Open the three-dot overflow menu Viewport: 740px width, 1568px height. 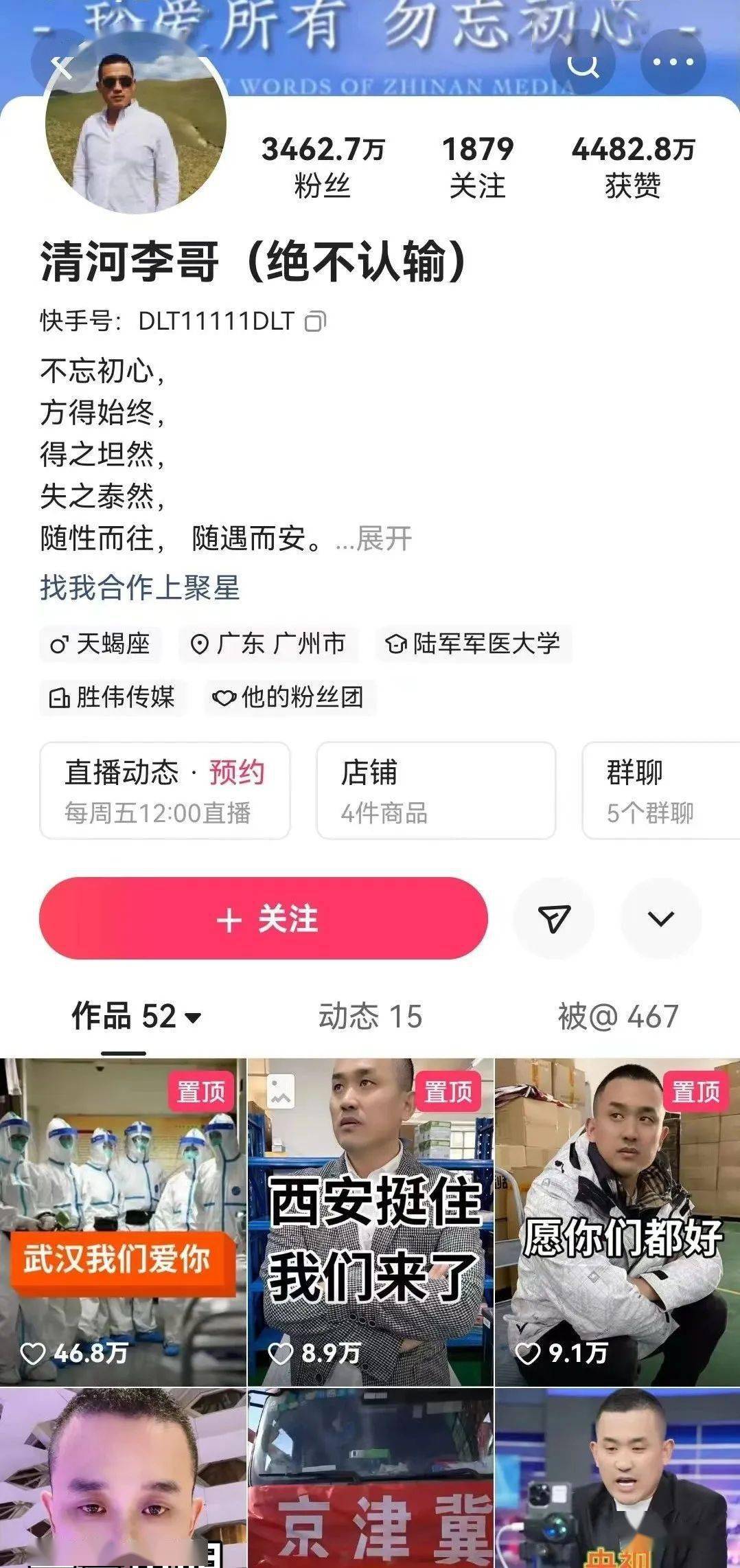(673, 63)
